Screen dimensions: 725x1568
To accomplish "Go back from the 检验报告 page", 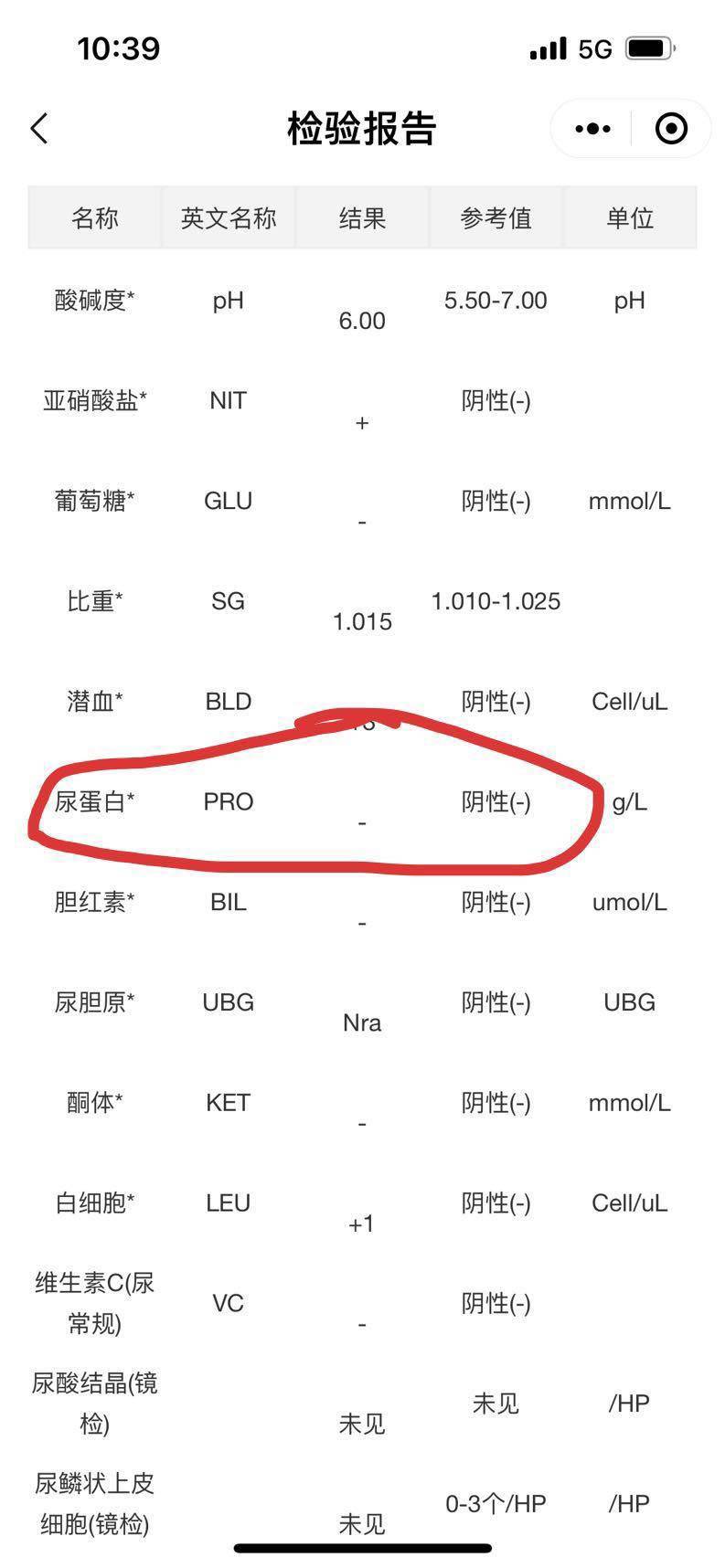I will 39,129.
